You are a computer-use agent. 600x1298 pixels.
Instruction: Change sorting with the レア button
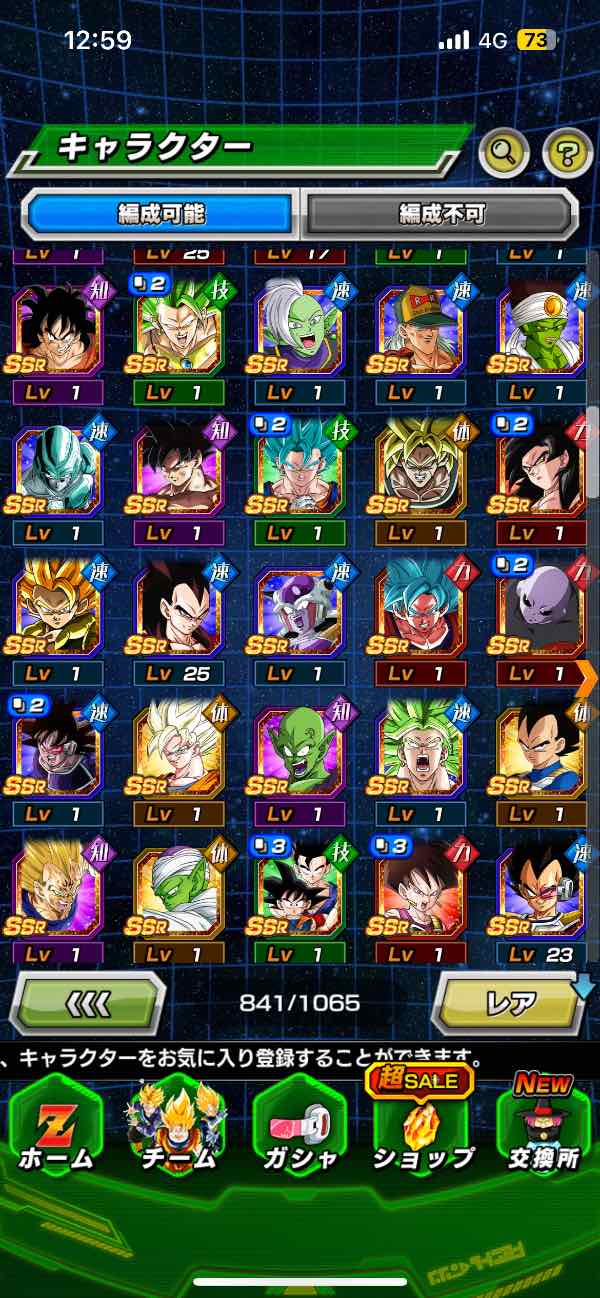pyautogui.click(x=509, y=1002)
